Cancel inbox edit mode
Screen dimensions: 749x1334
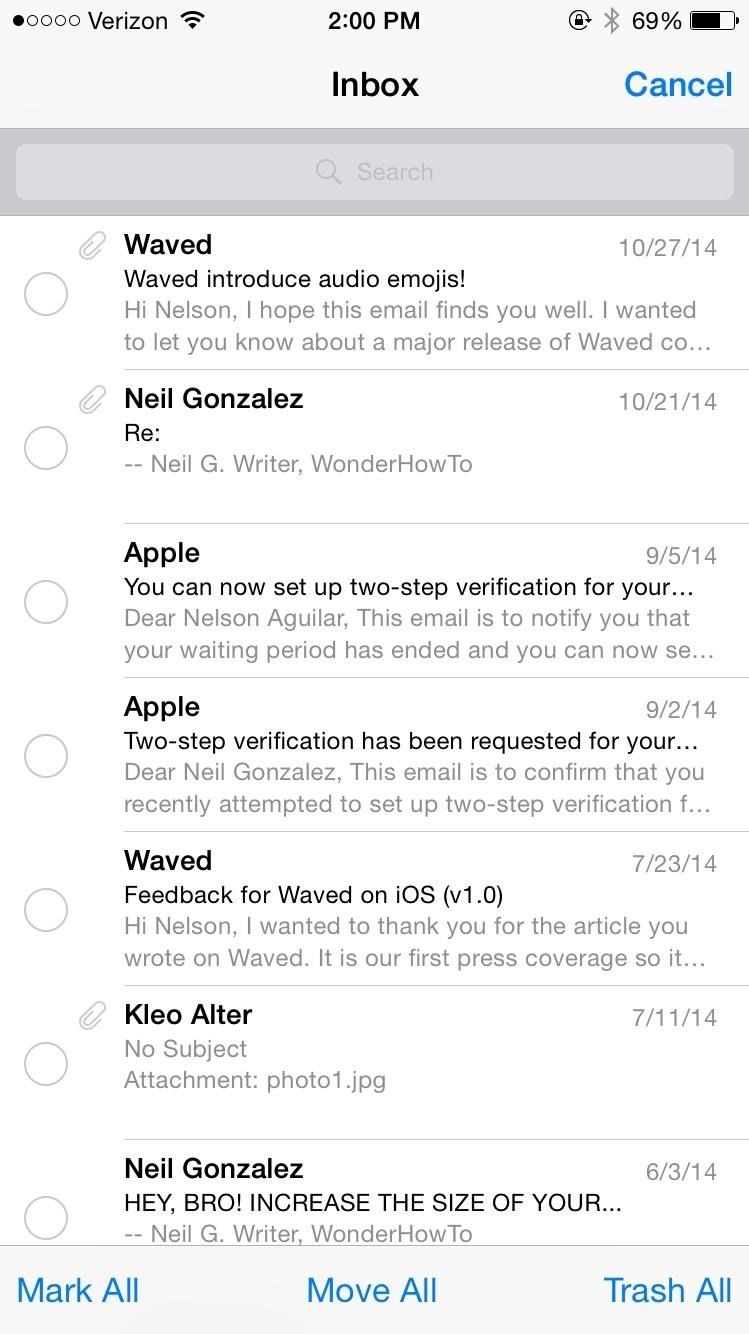coord(678,85)
